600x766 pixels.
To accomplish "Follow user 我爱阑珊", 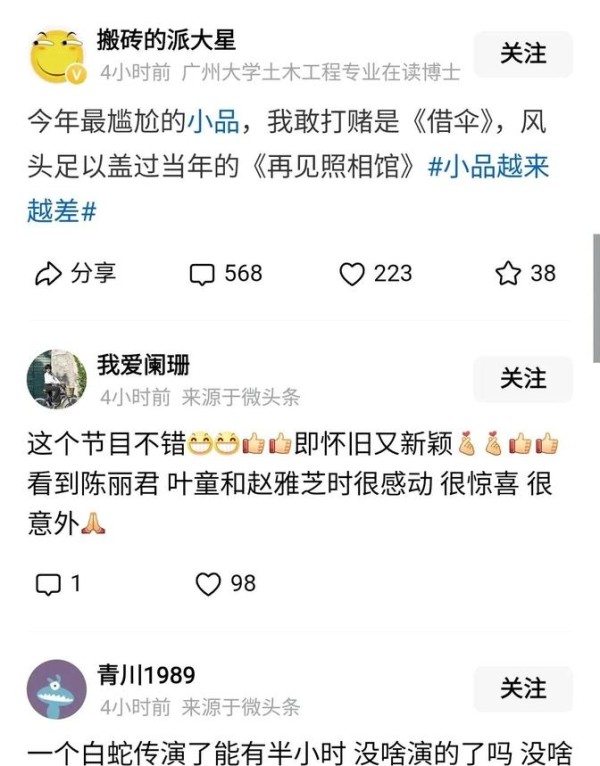I will 523,379.
